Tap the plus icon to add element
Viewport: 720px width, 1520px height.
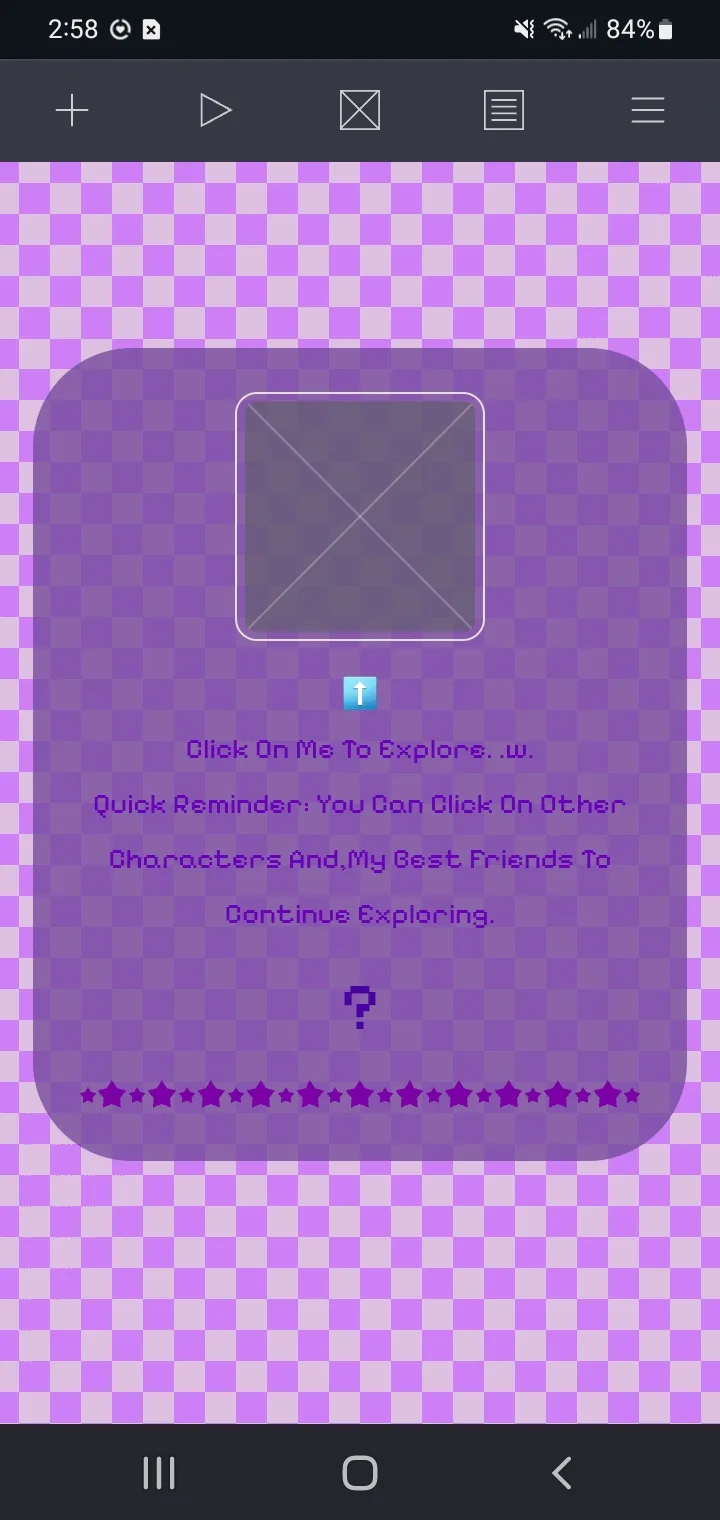72,110
